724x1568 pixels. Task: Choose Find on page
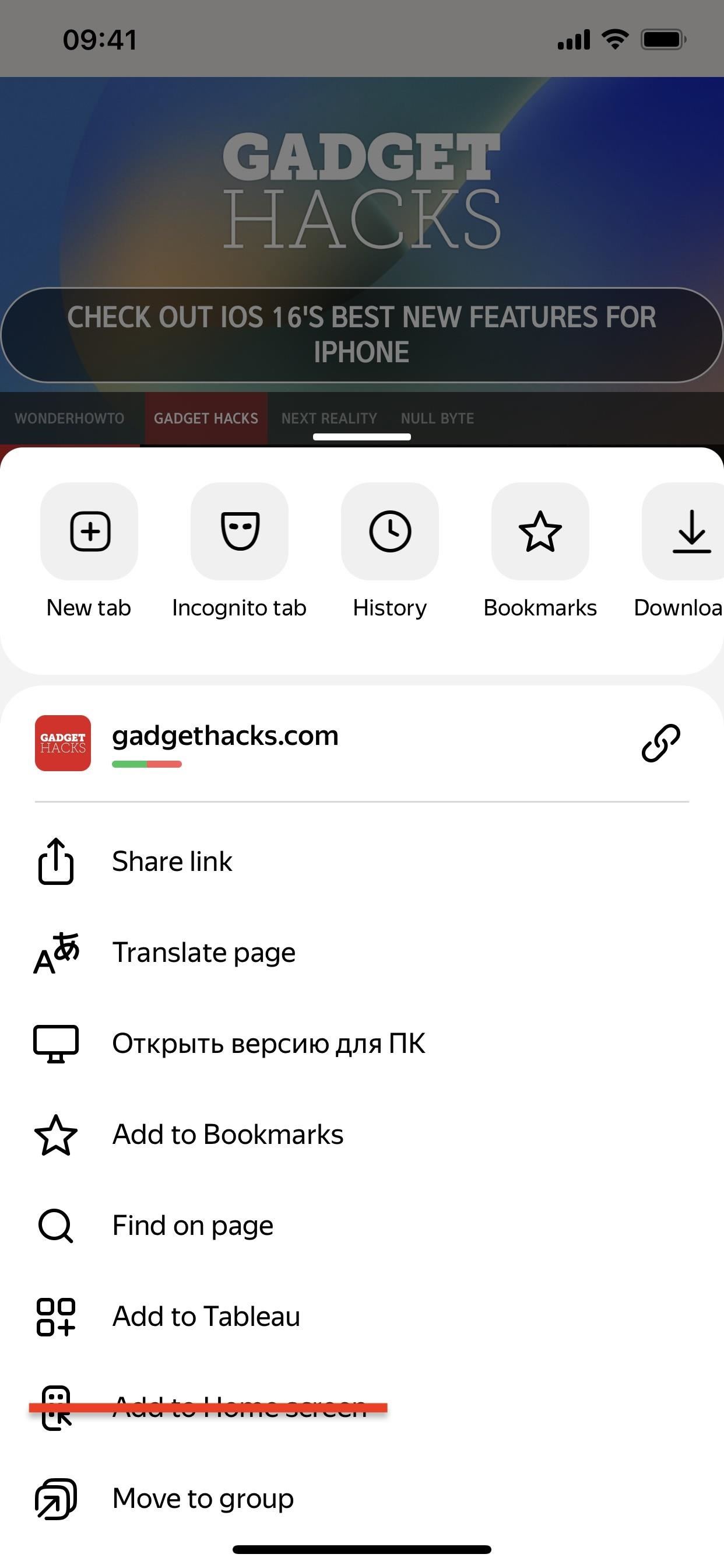pos(193,1226)
